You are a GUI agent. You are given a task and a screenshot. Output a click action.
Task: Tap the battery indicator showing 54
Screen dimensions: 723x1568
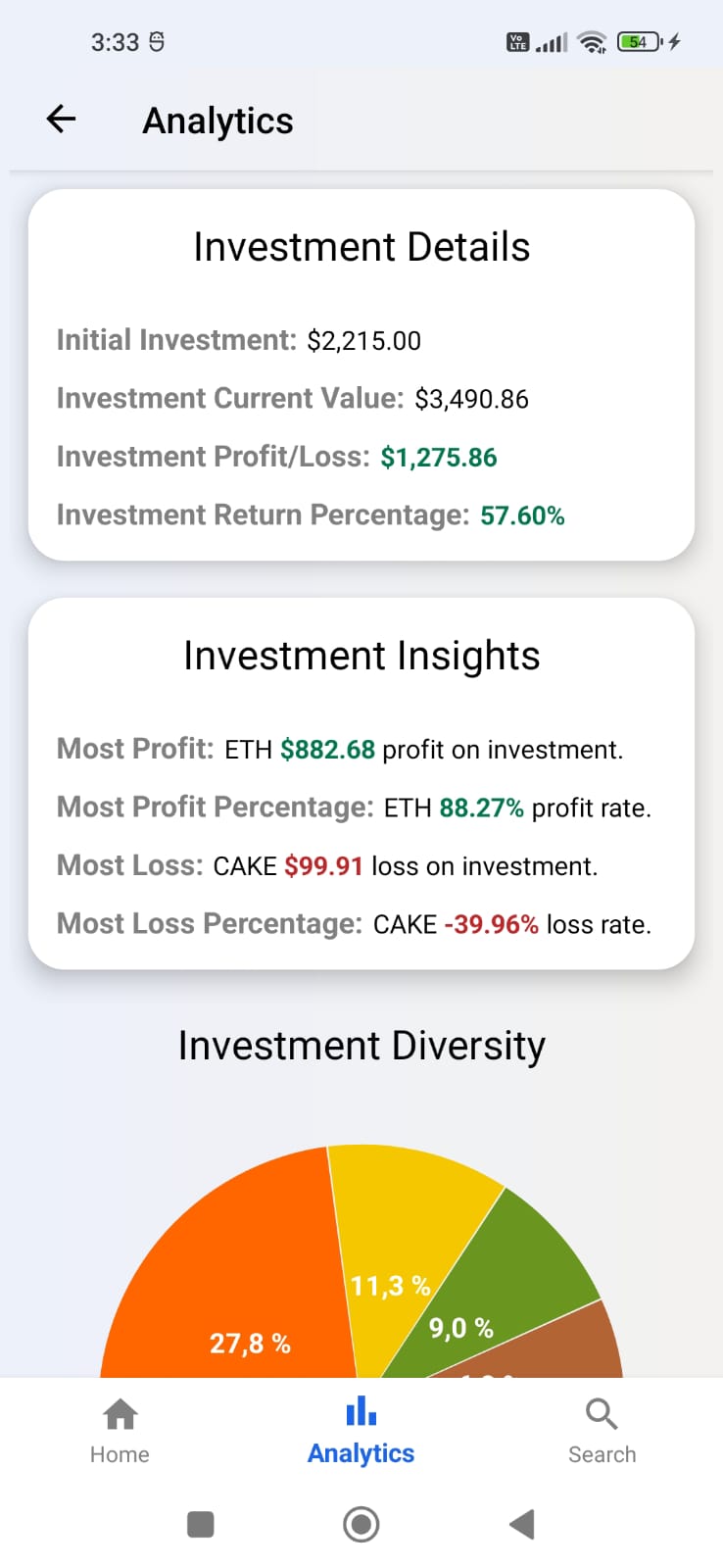coord(641,42)
